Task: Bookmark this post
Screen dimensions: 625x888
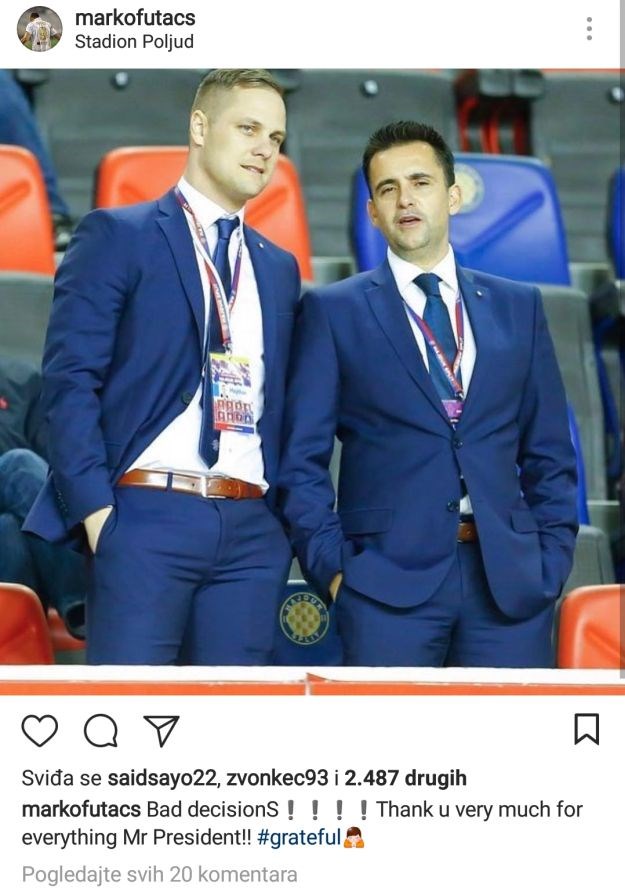Action: [x=586, y=729]
